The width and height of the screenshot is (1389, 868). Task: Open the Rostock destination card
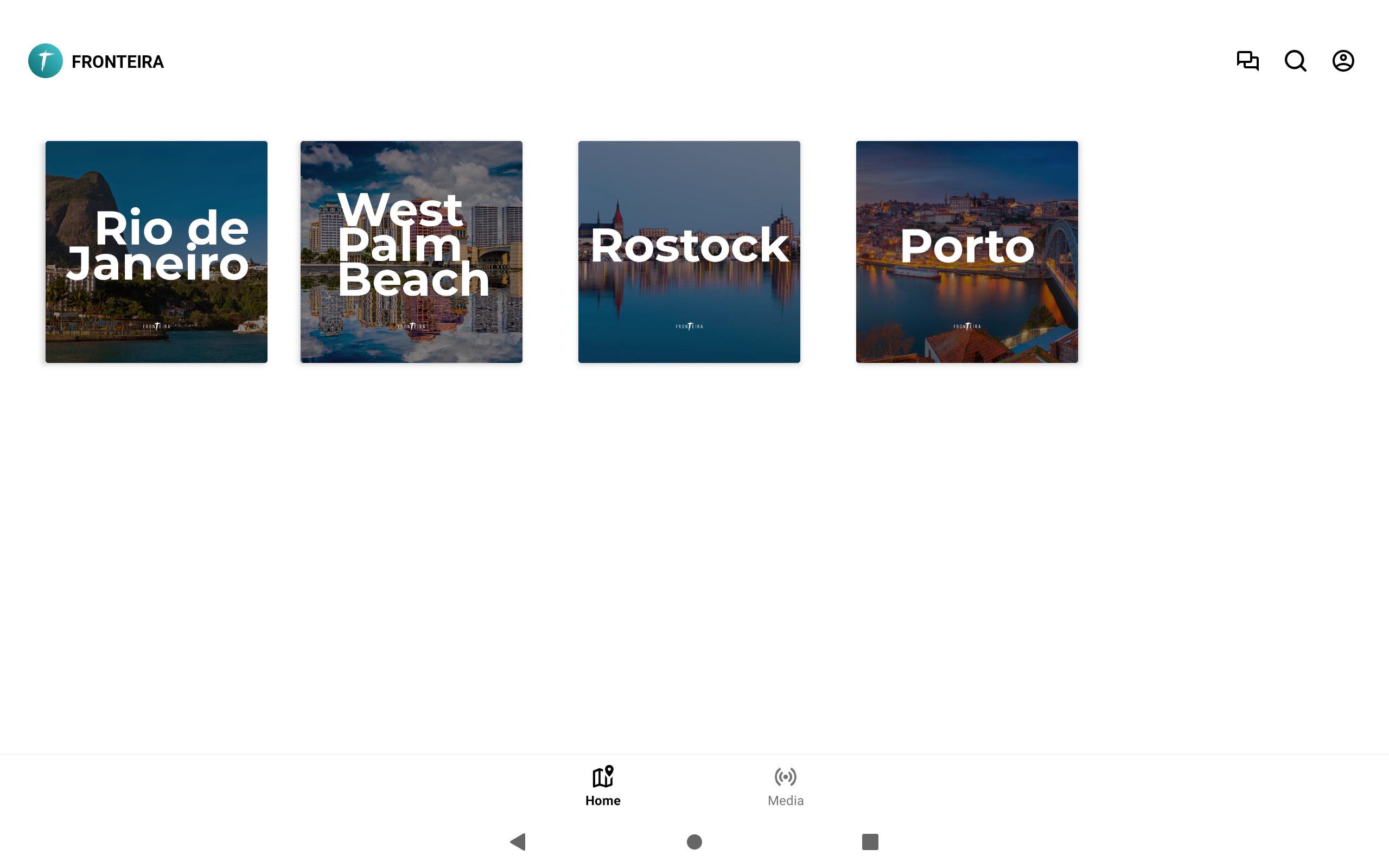(689, 251)
